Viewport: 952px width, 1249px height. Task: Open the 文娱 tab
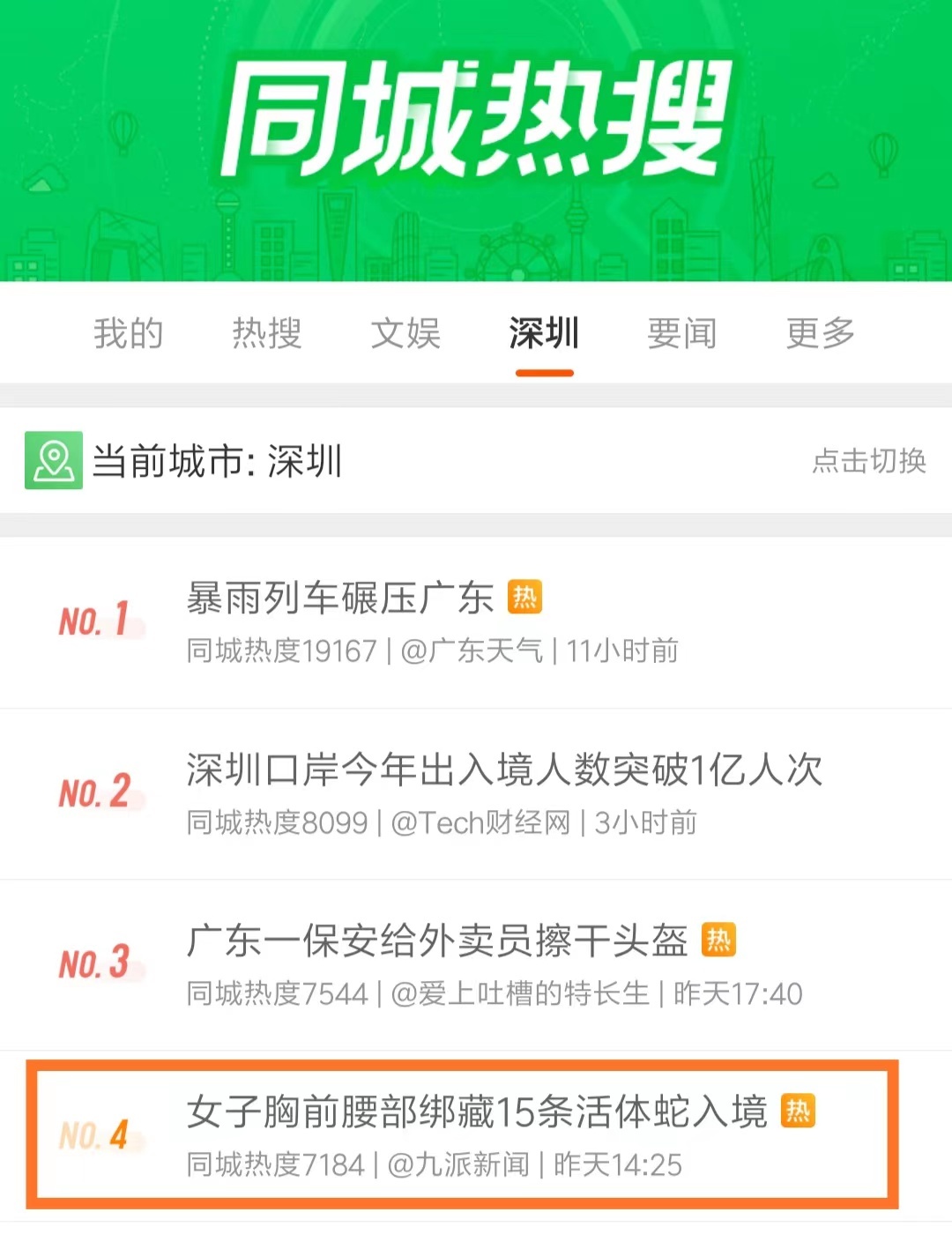(405, 333)
